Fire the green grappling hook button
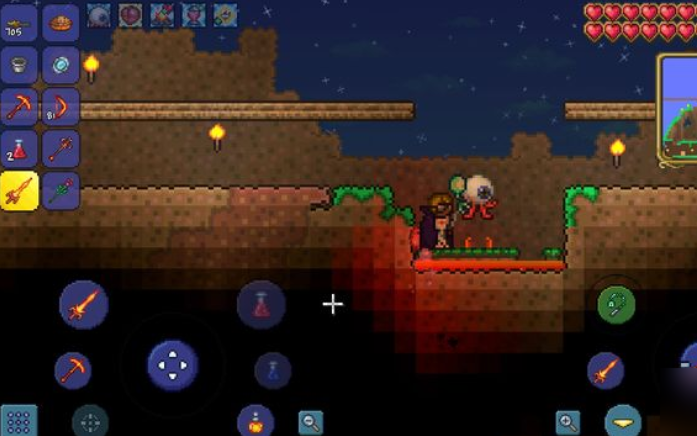Image resolution: width=697 pixels, height=436 pixels. click(x=616, y=304)
